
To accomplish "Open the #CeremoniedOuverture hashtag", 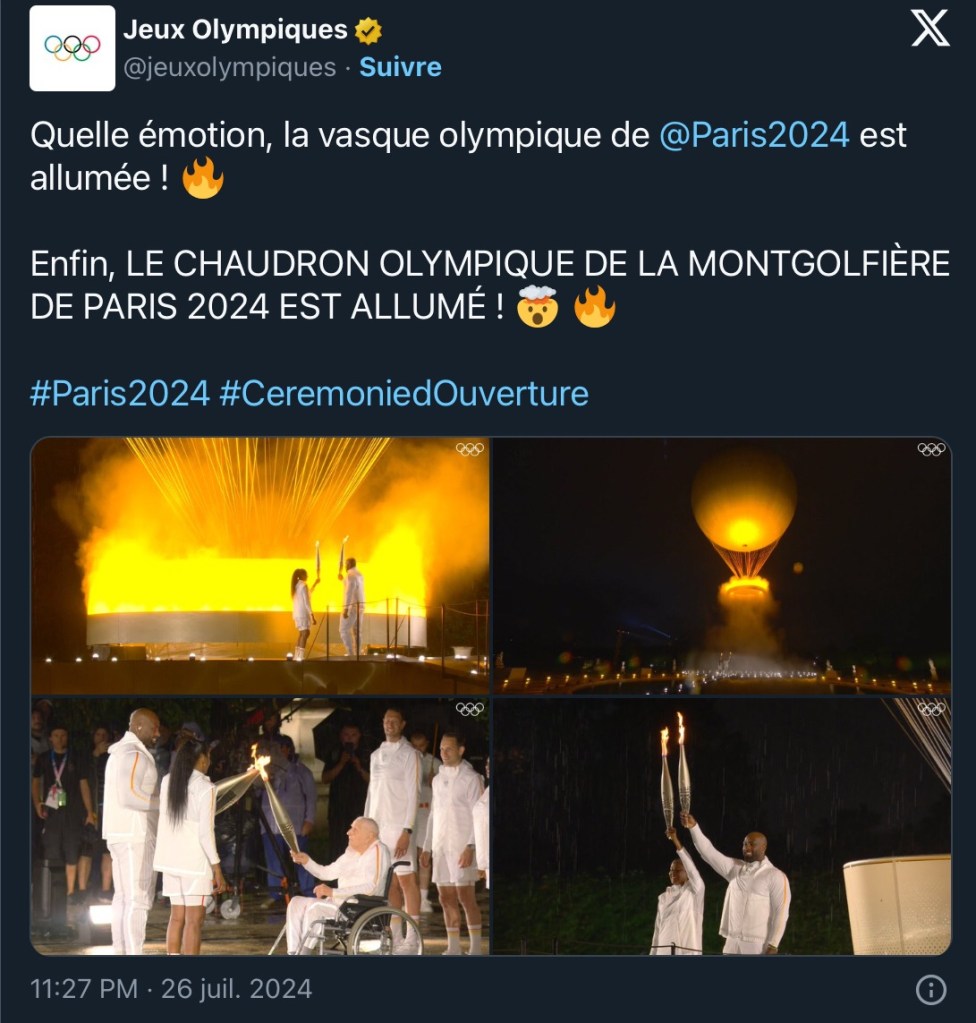I will click(403, 393).
